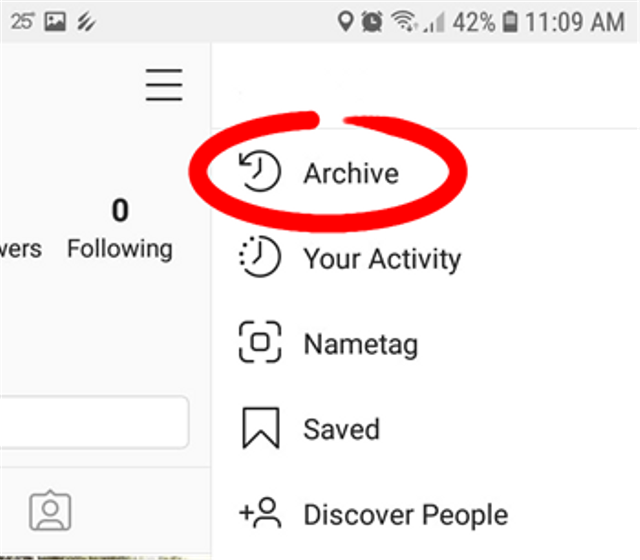
Task: Open Archive from the side menu
Action: click(x=350, y=174)
